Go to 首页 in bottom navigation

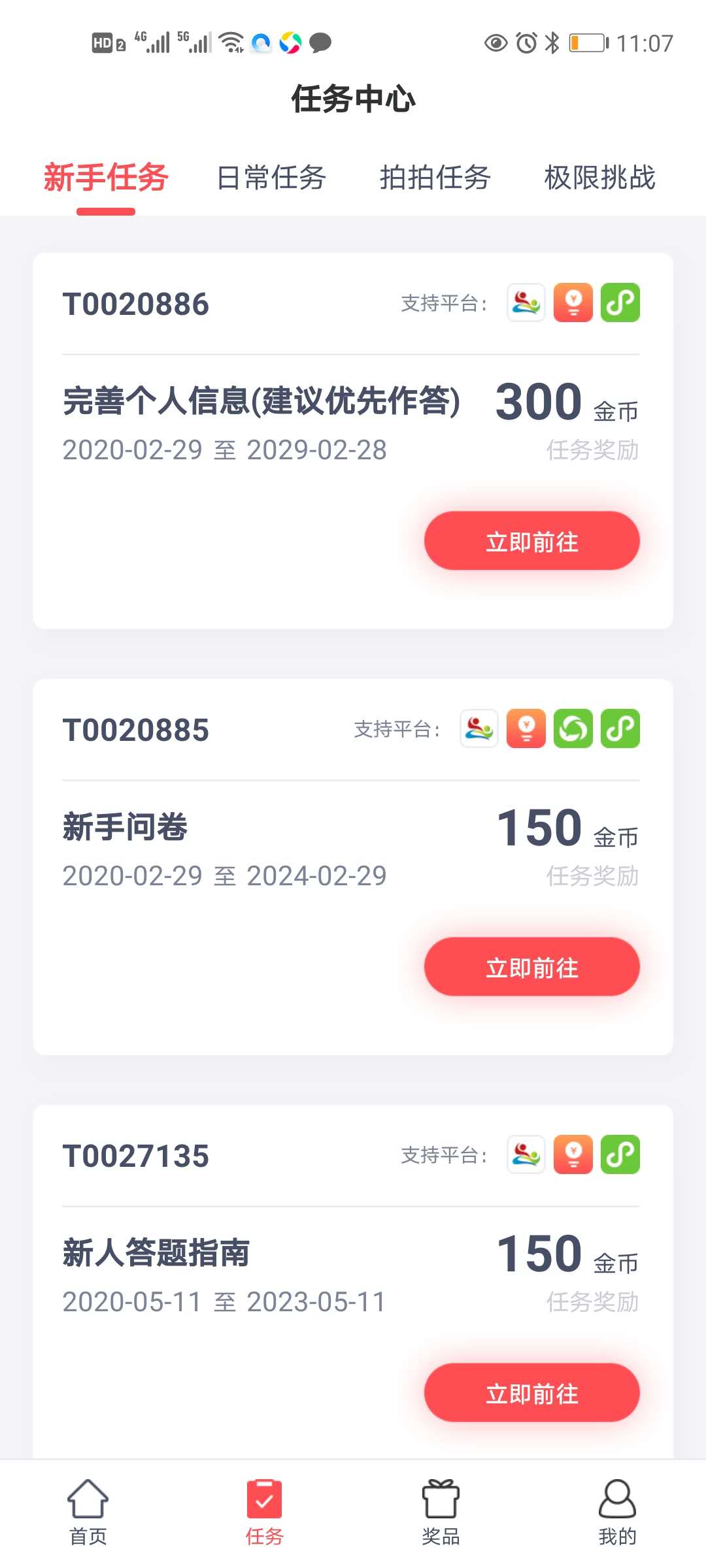88,1513
